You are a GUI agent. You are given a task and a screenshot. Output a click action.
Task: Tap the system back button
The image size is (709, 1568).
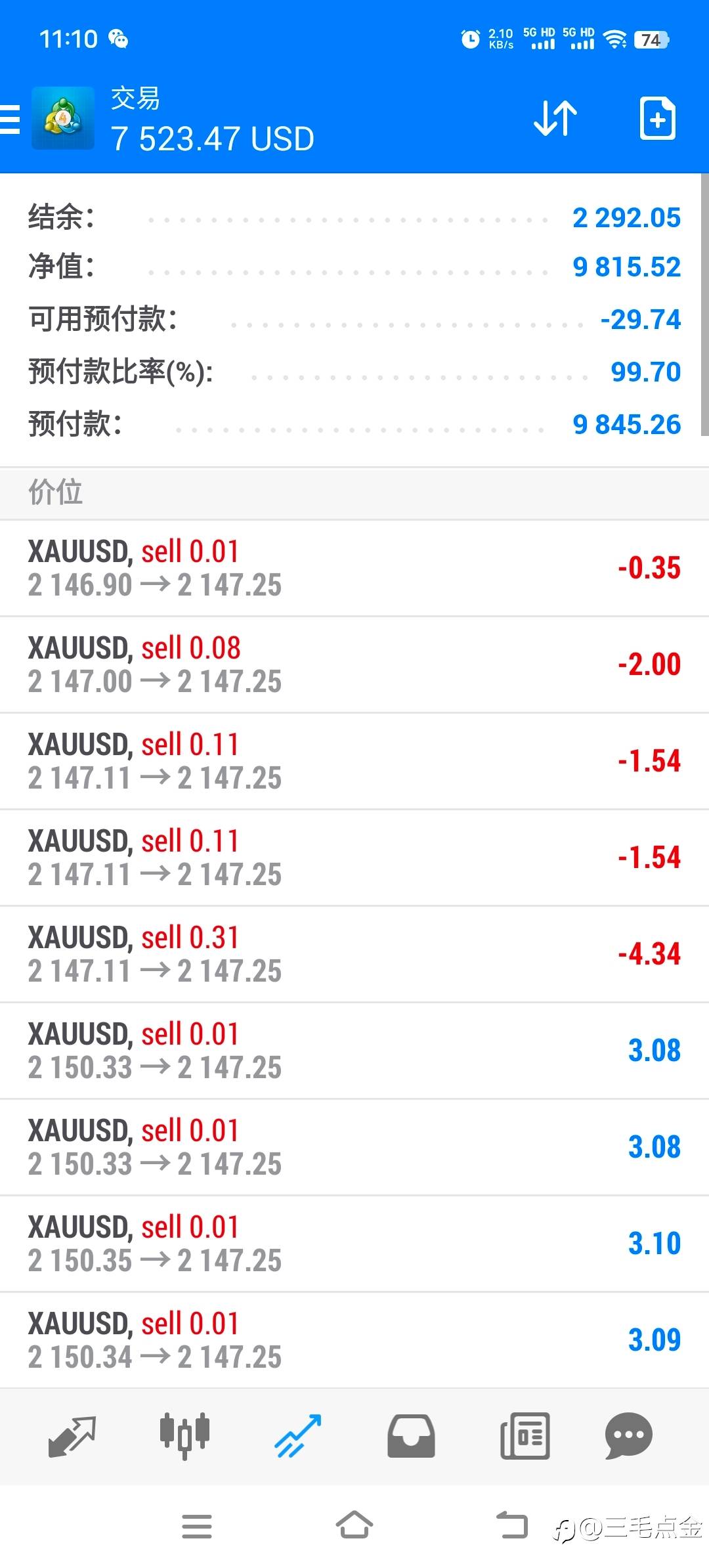512,1525
